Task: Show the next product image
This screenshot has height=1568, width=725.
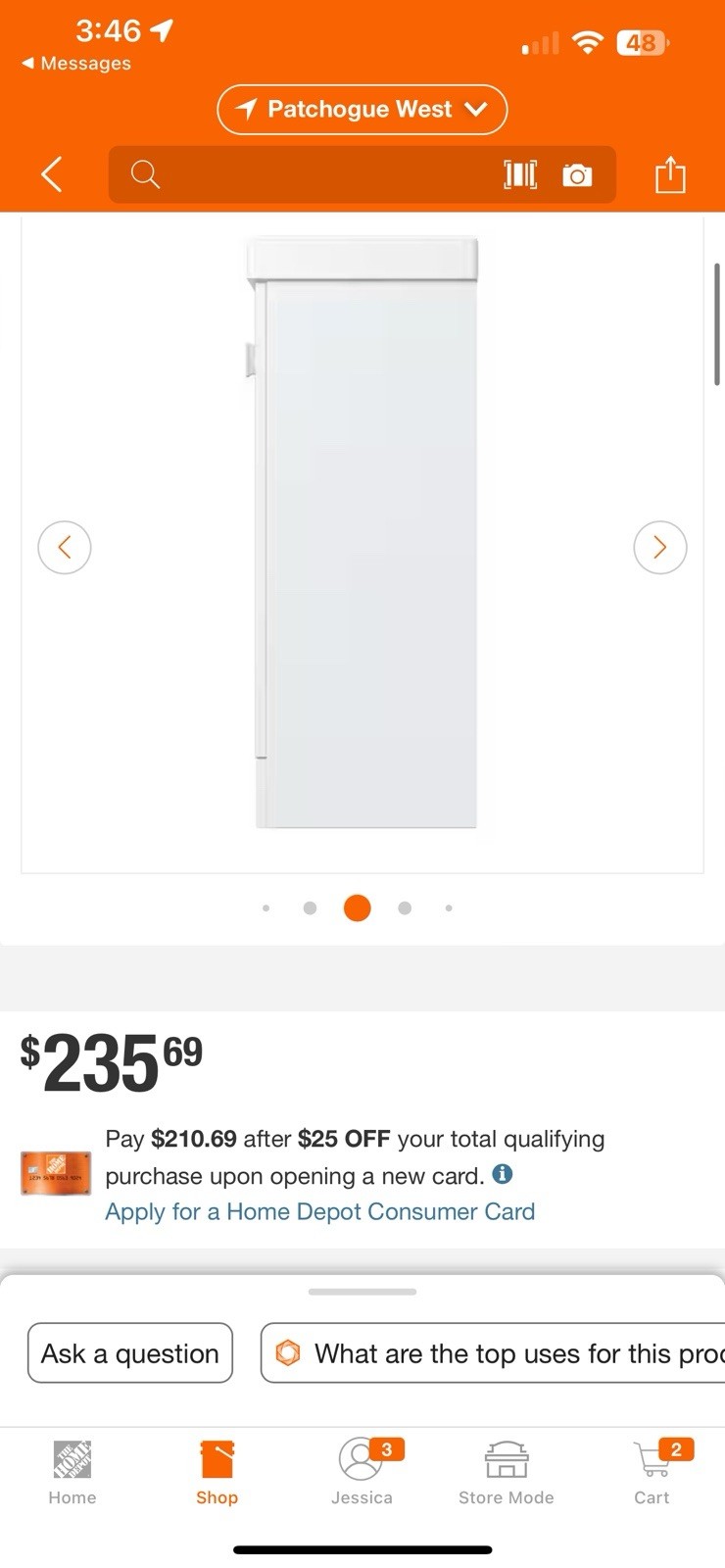Action: coord(660,547)
